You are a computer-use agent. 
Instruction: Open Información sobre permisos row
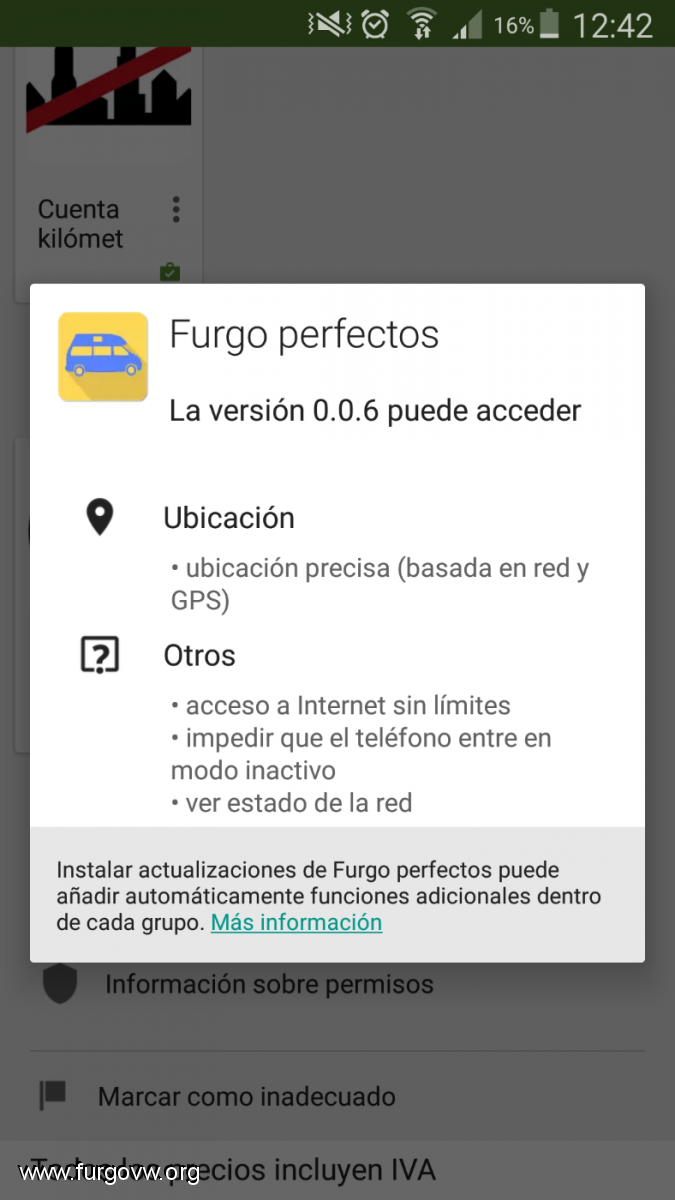tap(268, 984)
